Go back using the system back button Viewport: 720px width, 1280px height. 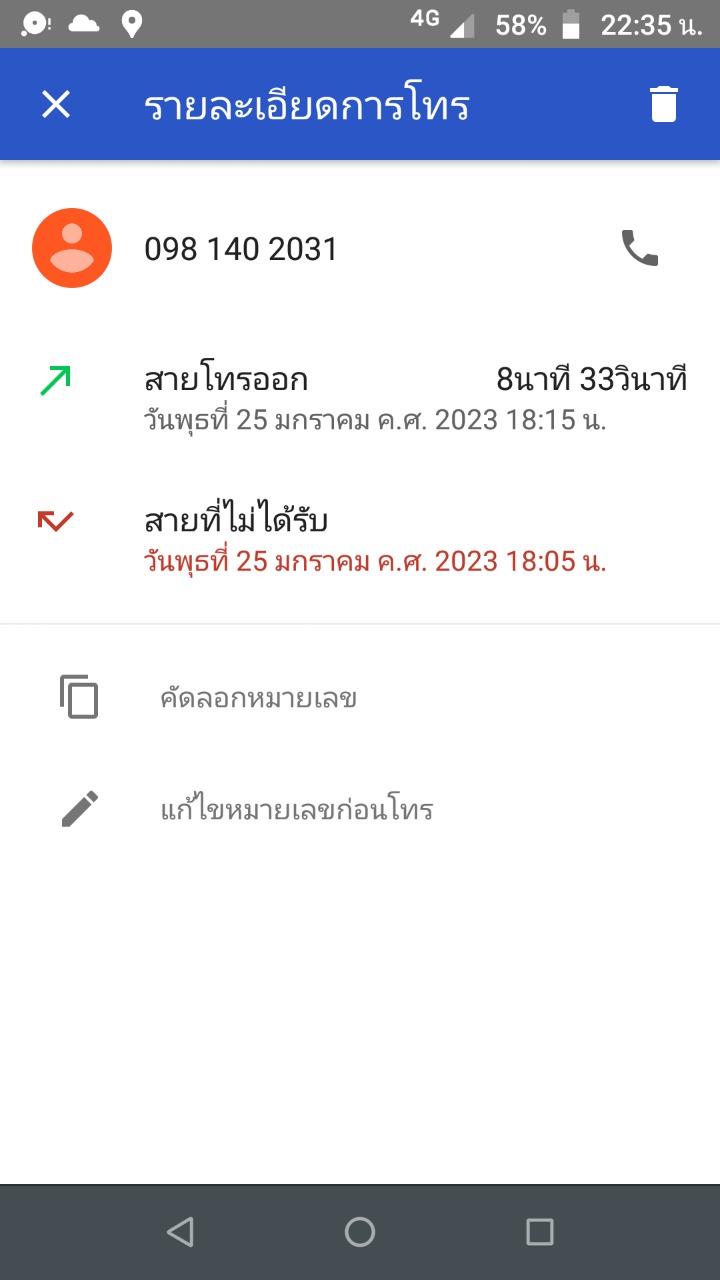[180, 1232]
